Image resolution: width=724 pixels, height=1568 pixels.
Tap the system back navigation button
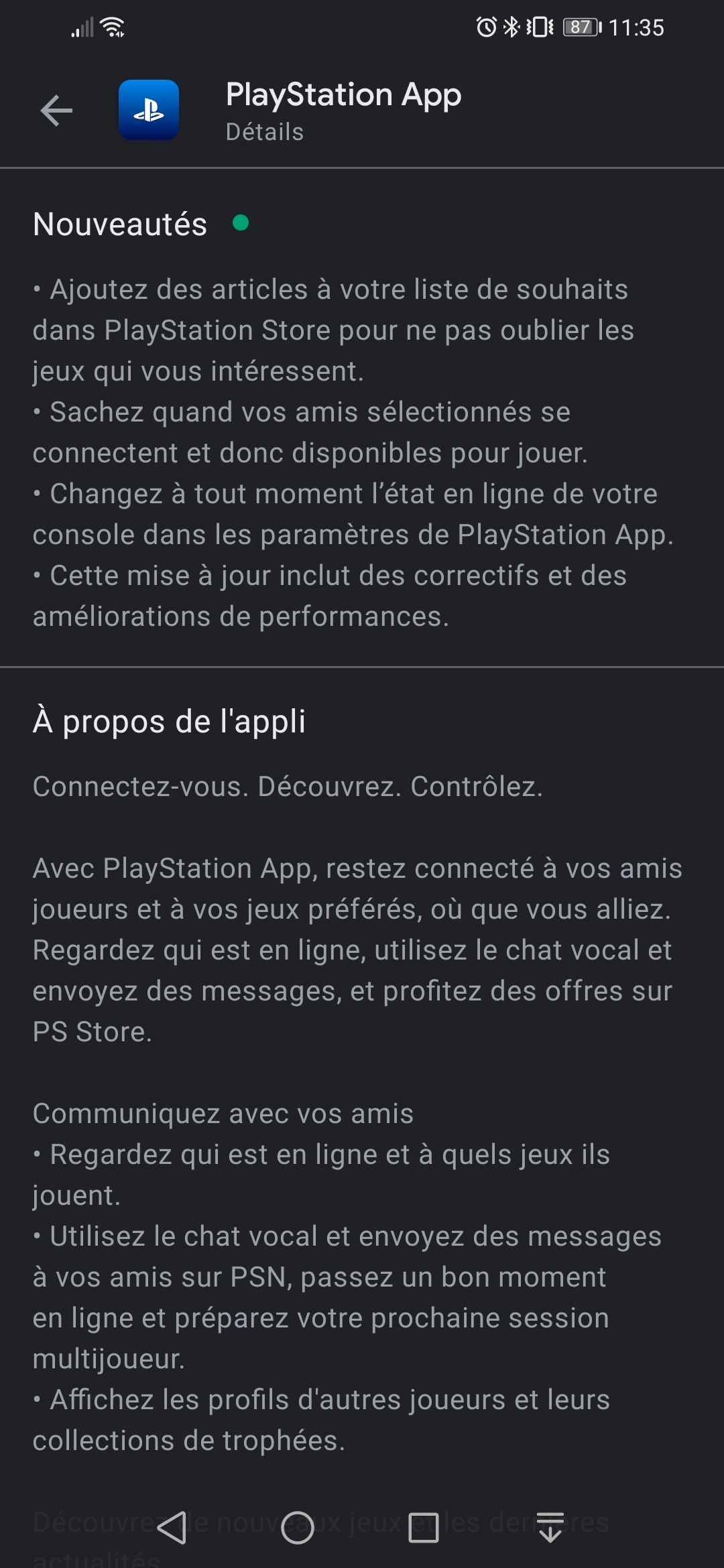pyautogui.click(x=172, y=1528)
